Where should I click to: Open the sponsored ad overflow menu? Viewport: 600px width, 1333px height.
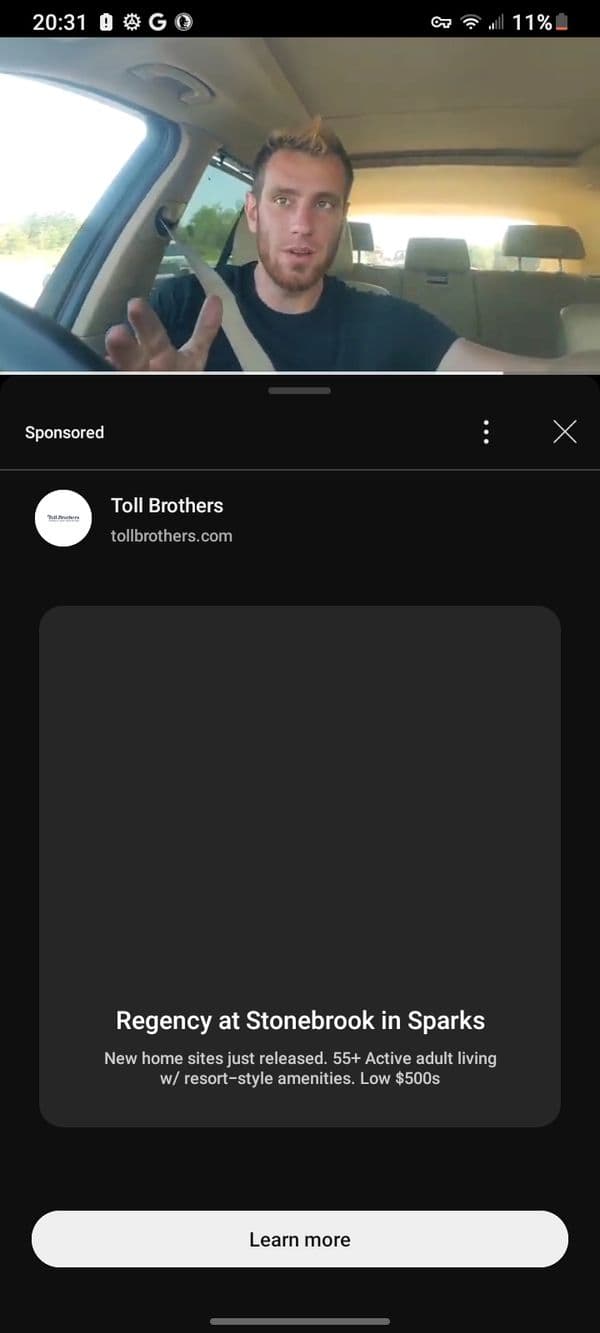[x=486, y=432]
